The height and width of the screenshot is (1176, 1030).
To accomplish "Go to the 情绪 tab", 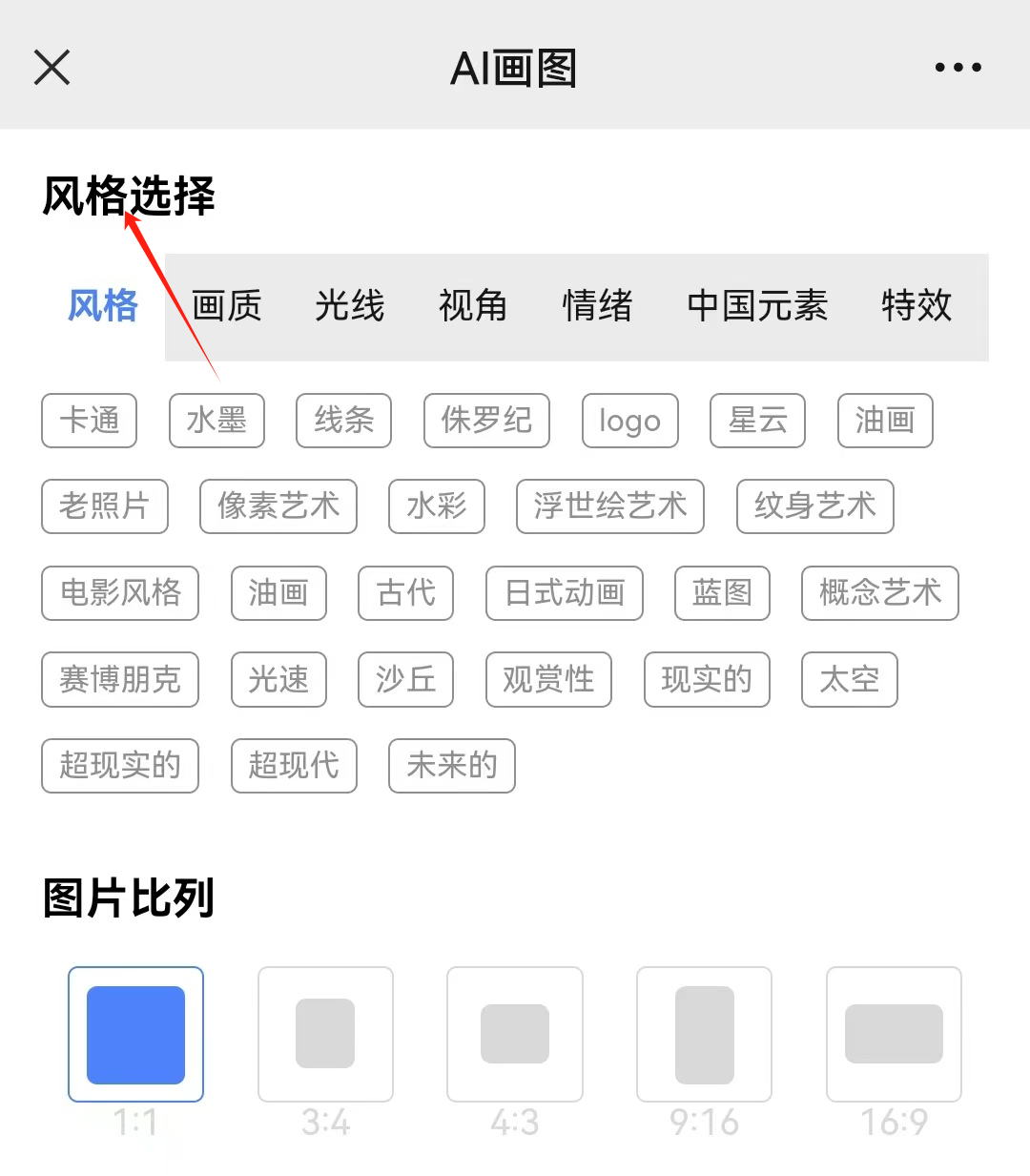I will click(x=597, y=306).
